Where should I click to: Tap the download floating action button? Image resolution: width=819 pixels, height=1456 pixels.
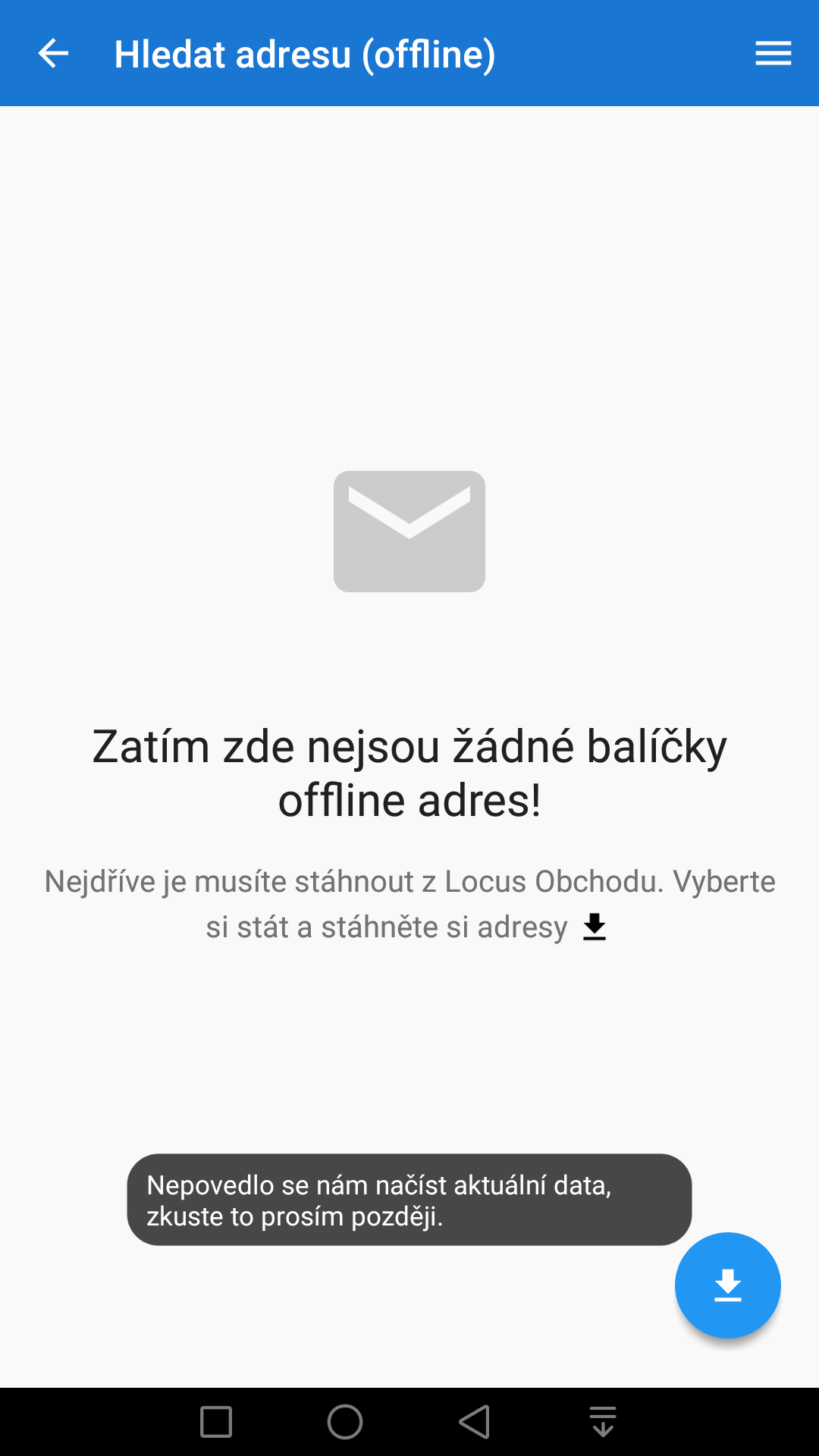[x=727, y=1285]
